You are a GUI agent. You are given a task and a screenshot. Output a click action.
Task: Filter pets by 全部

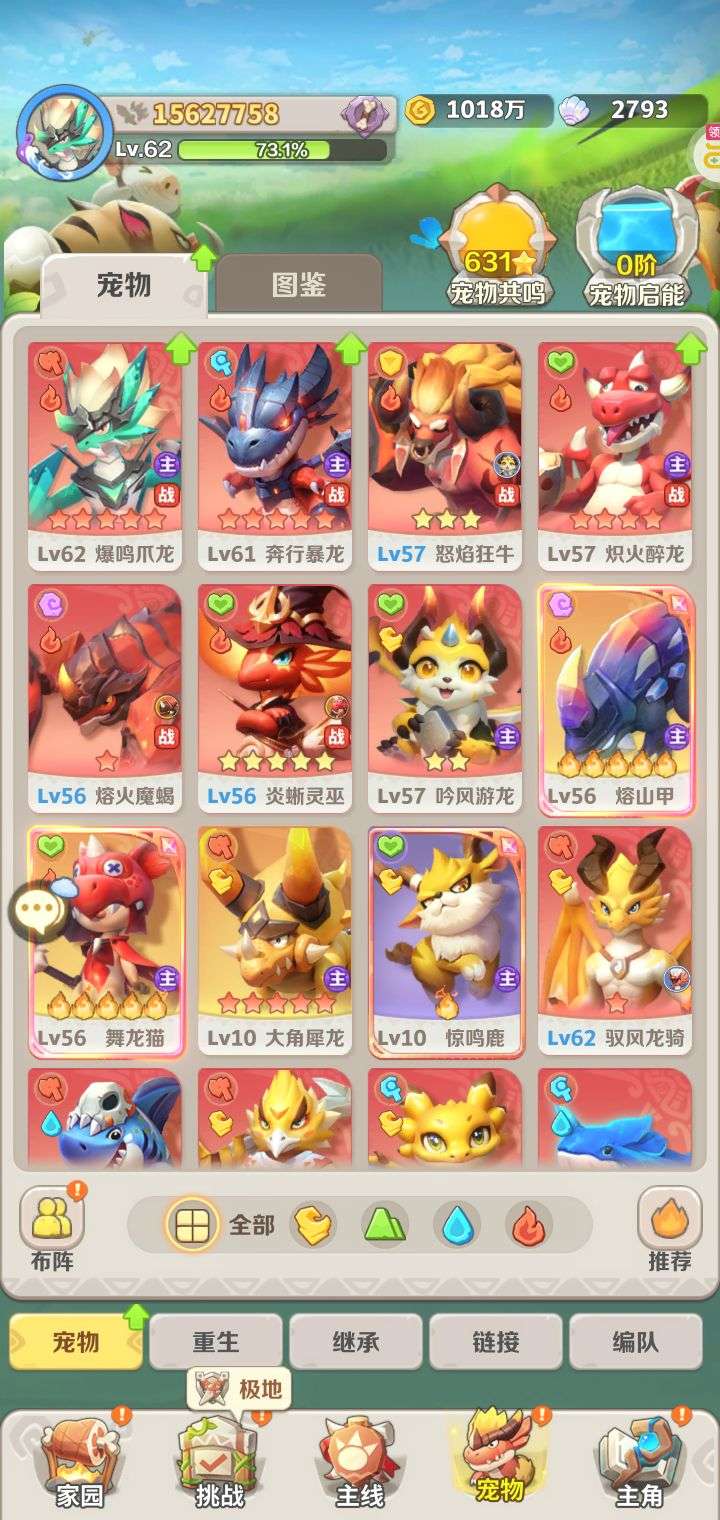click(x=225, y=1225)
